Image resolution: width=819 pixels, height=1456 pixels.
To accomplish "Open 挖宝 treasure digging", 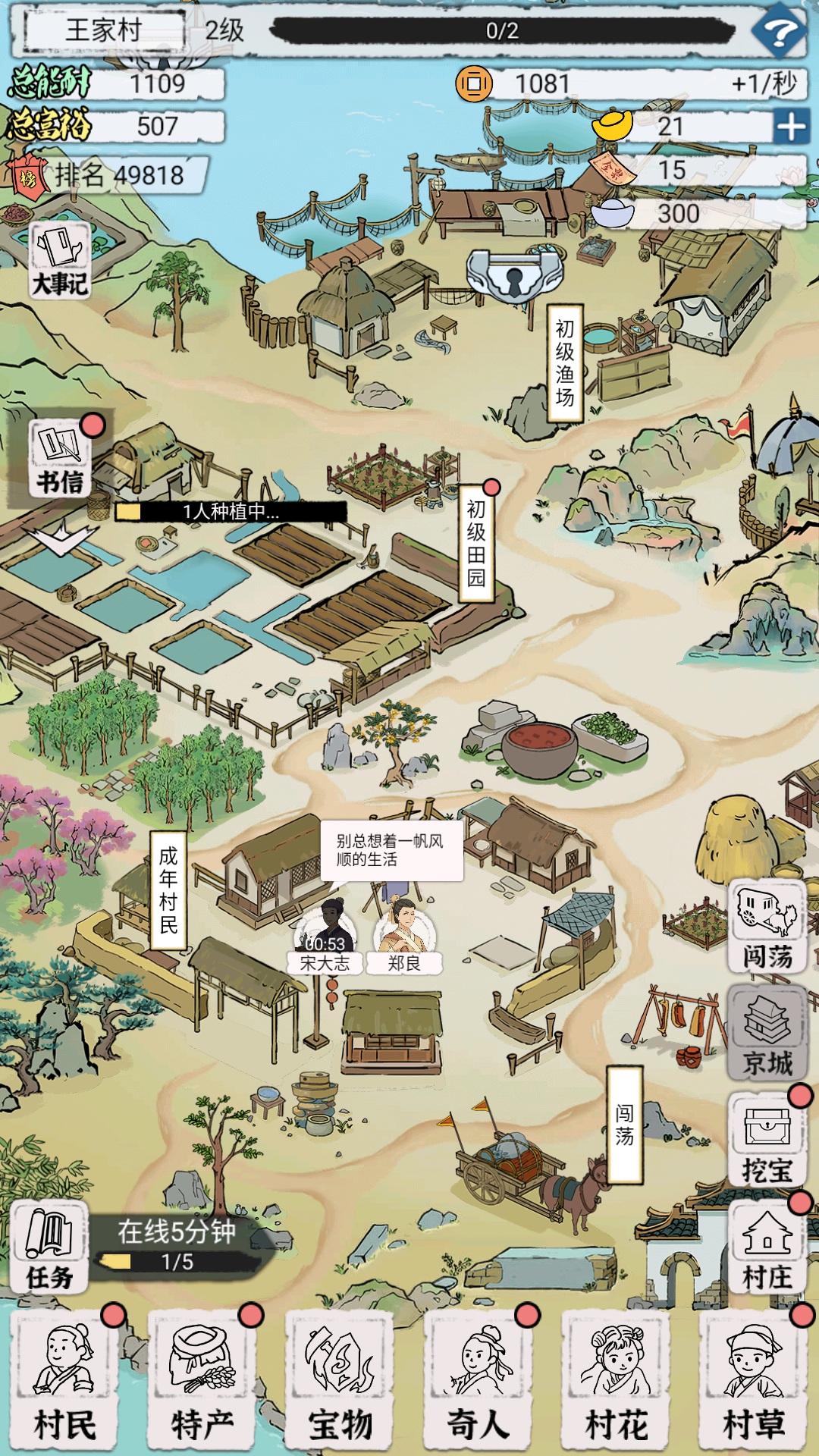I will coord(767,1140).
